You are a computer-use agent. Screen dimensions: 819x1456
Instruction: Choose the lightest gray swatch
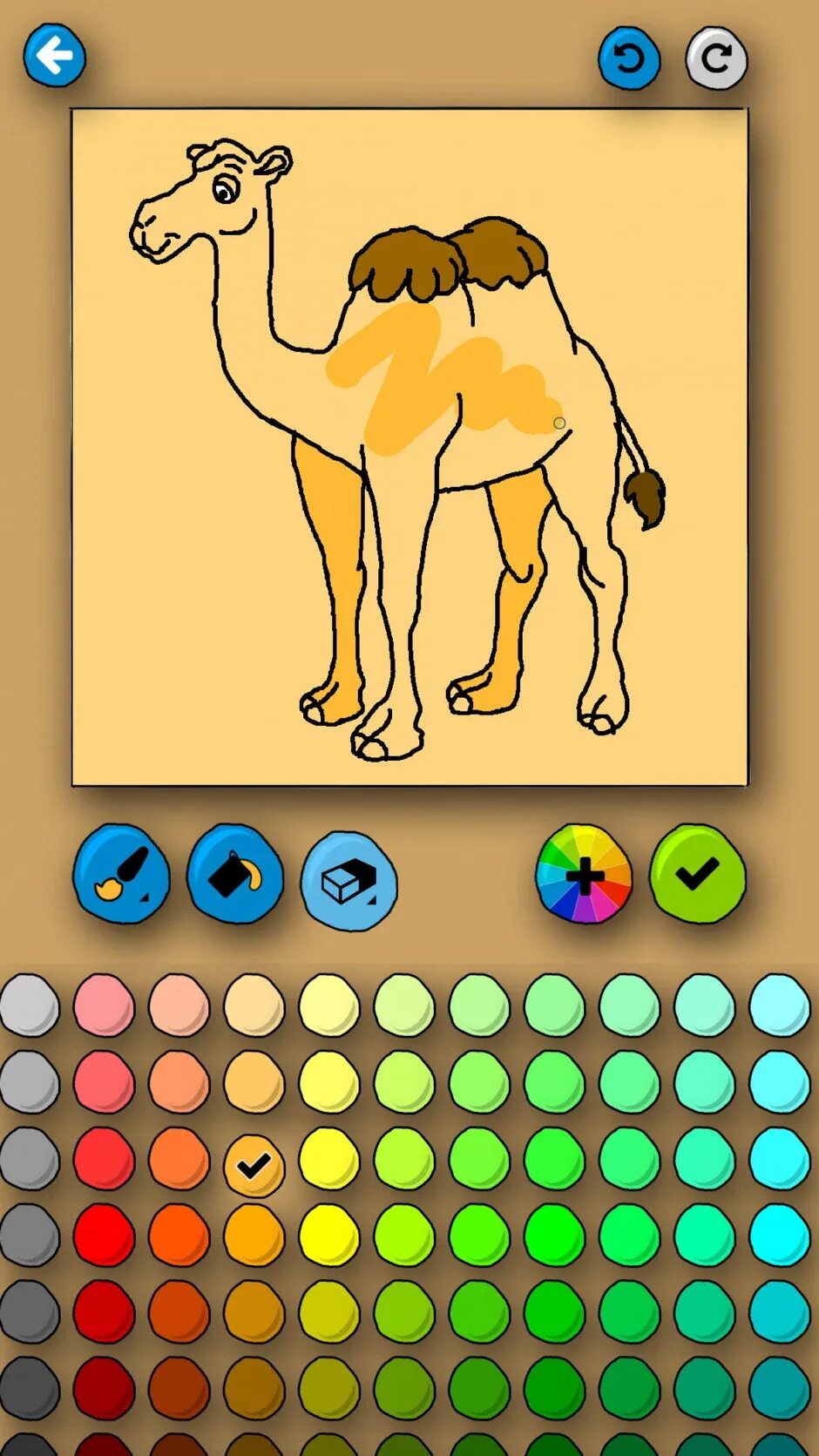coord(29,1006)
